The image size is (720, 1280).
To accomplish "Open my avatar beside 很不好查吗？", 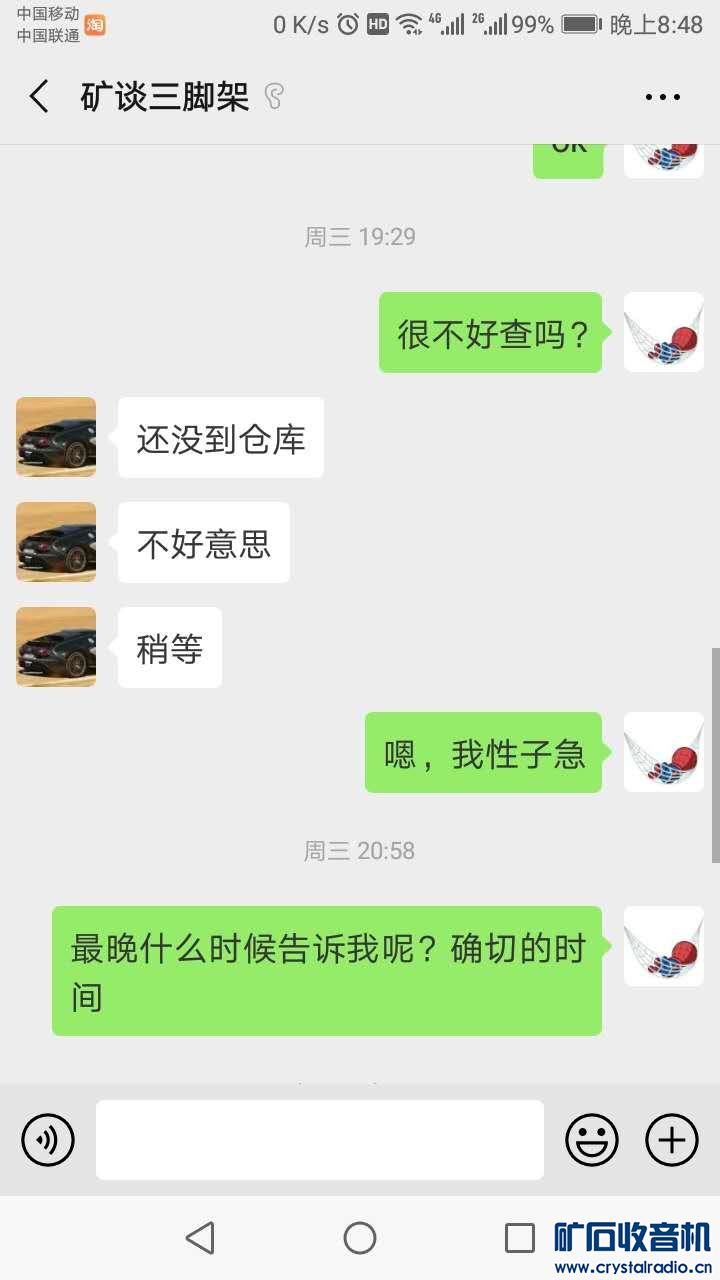I will pyautogui.click(x=664, y=332).
